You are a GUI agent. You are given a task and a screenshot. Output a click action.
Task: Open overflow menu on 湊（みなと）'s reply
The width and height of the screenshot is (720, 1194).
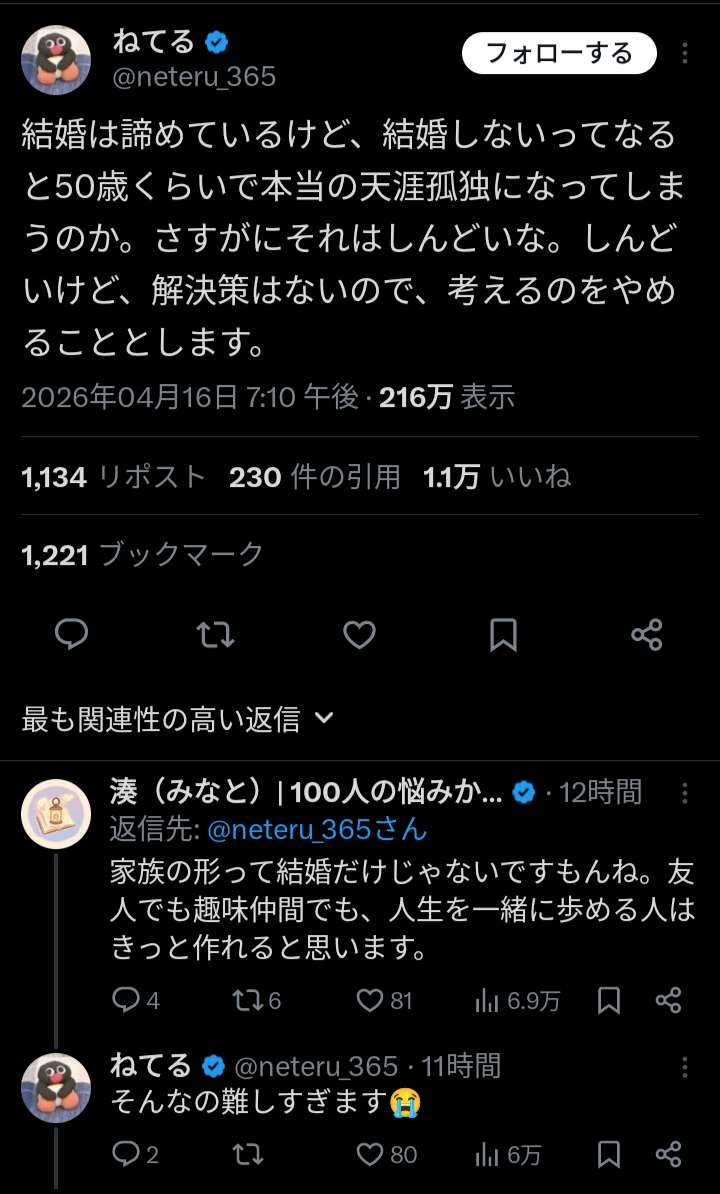[685, 793]
